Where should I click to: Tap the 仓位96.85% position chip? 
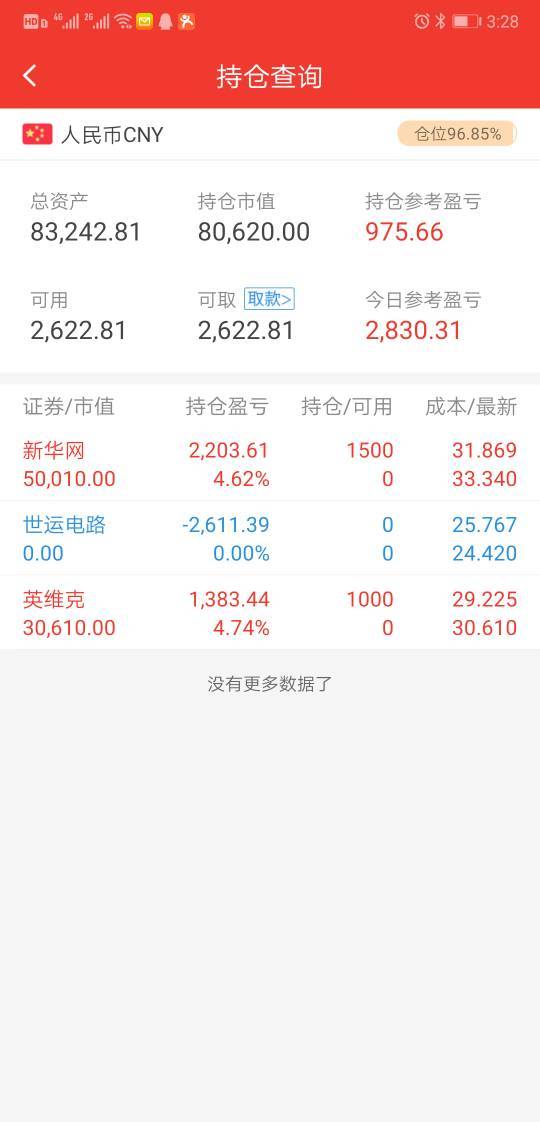point(457,134)
